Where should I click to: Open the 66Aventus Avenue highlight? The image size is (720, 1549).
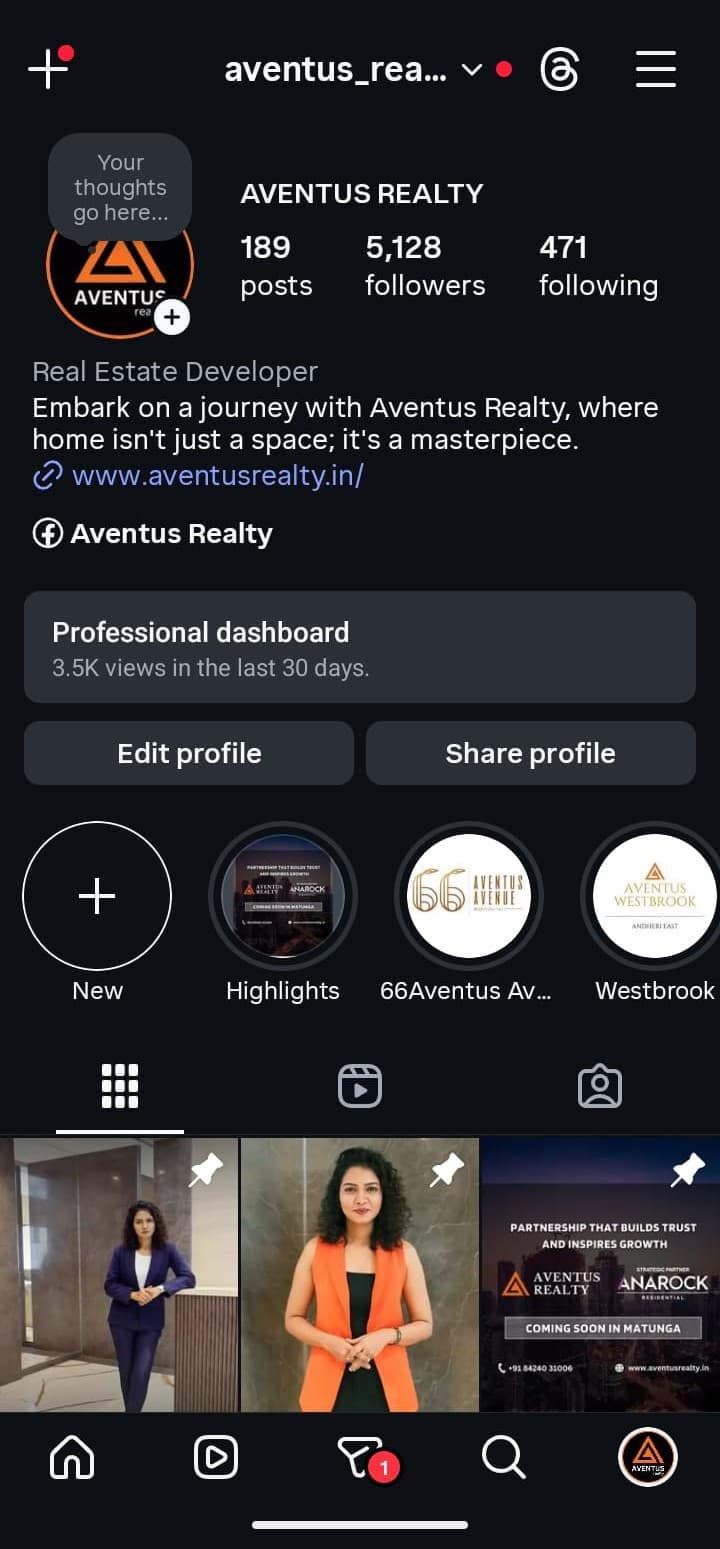tap(469, 897)
